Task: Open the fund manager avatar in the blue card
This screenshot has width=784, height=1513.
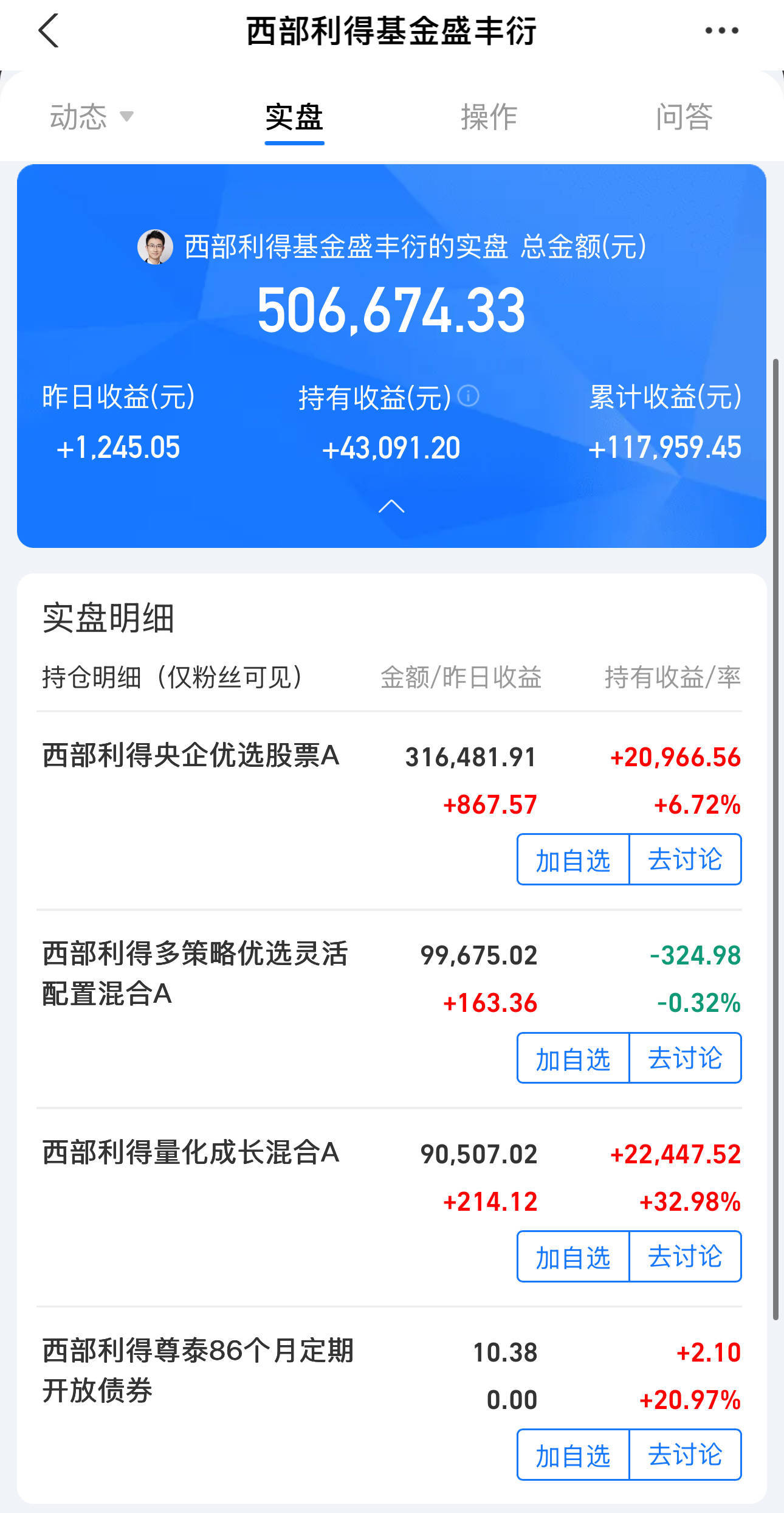Action: tap(155, 246)
